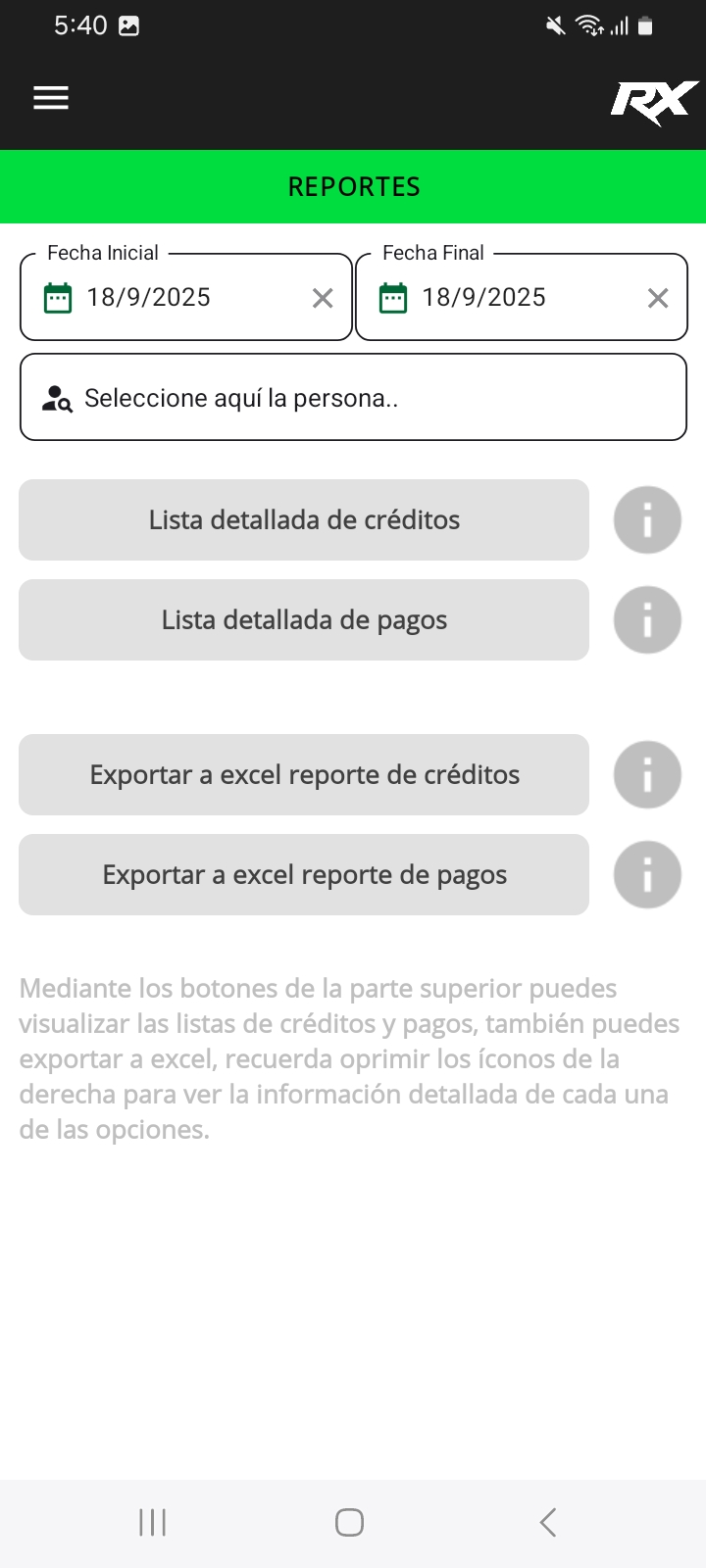Open the recent apps overview

(x=153, y=1522)
